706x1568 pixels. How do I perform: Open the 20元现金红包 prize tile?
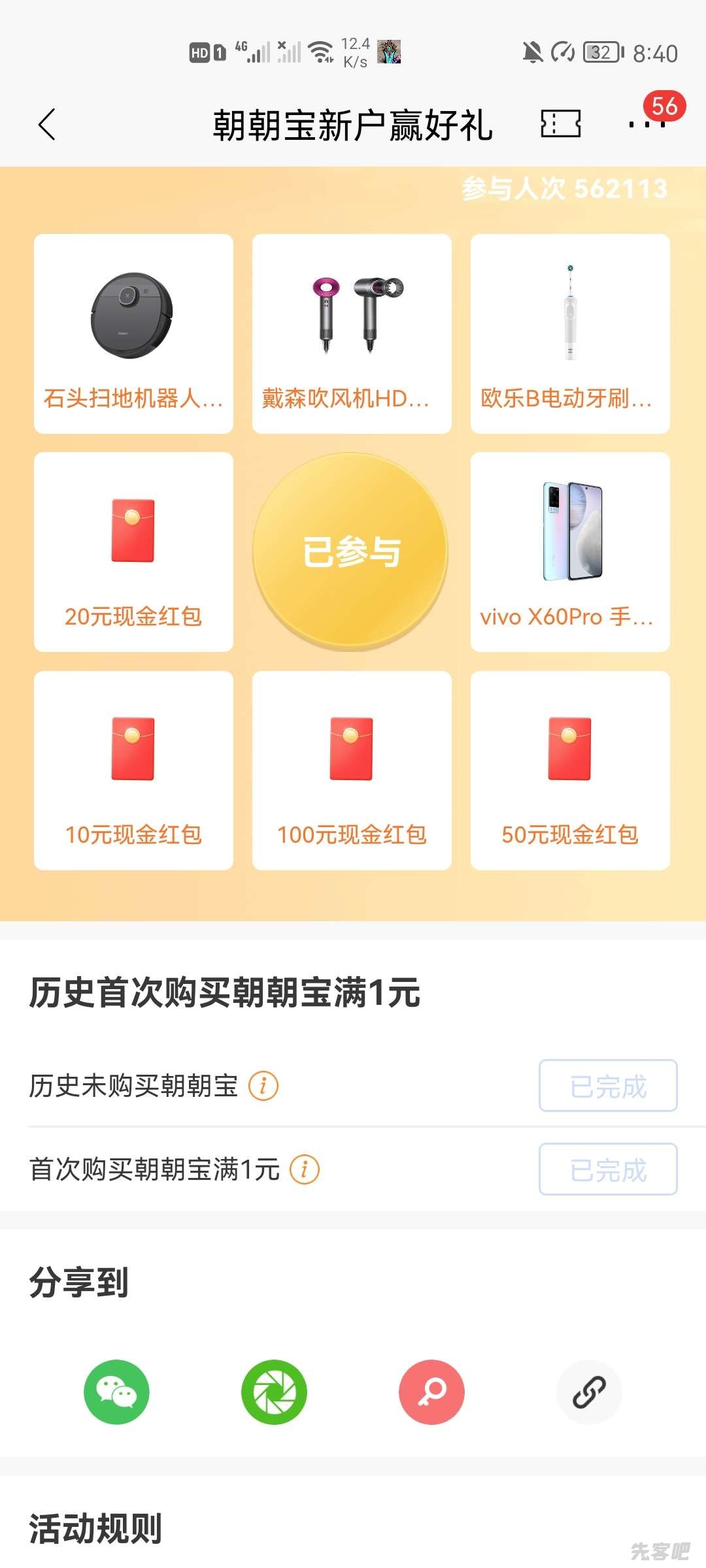[x=133, y=551]
